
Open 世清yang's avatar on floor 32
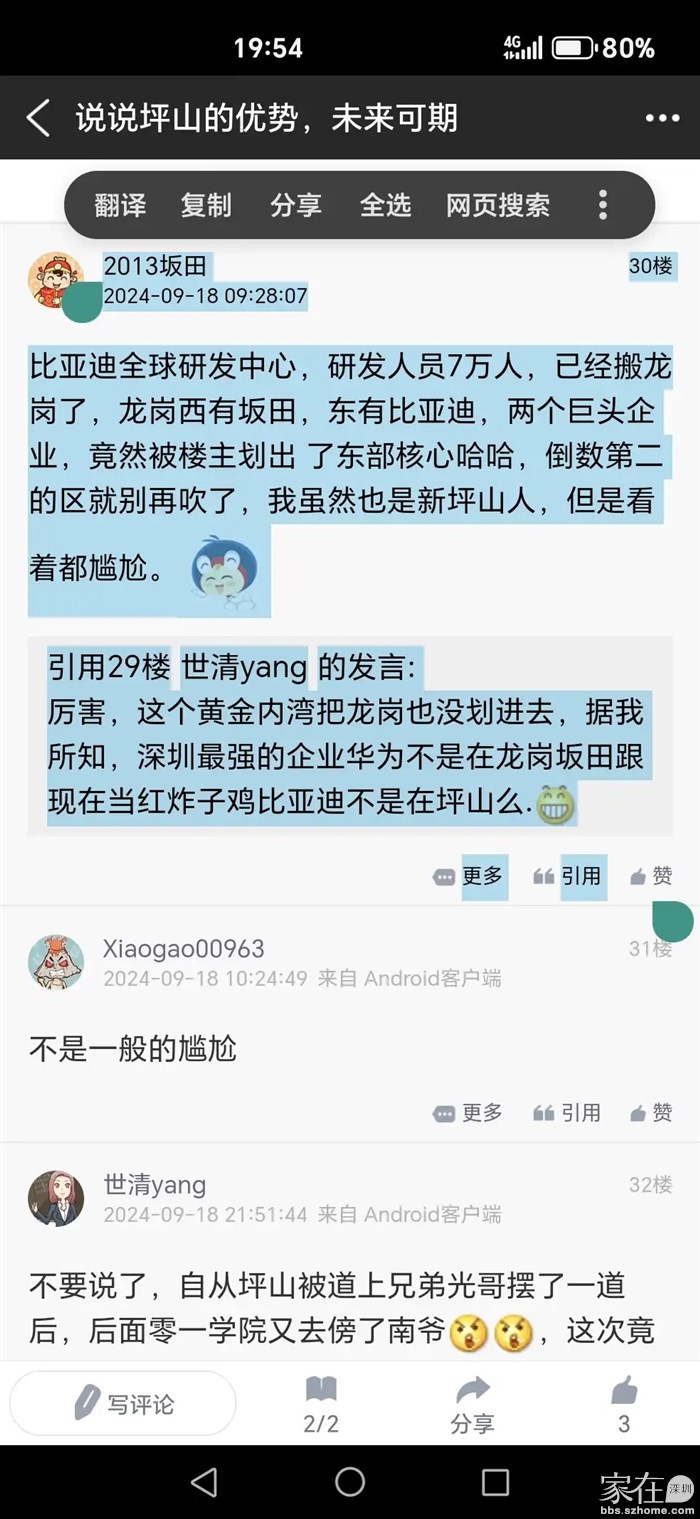(x=55, y=1198)
